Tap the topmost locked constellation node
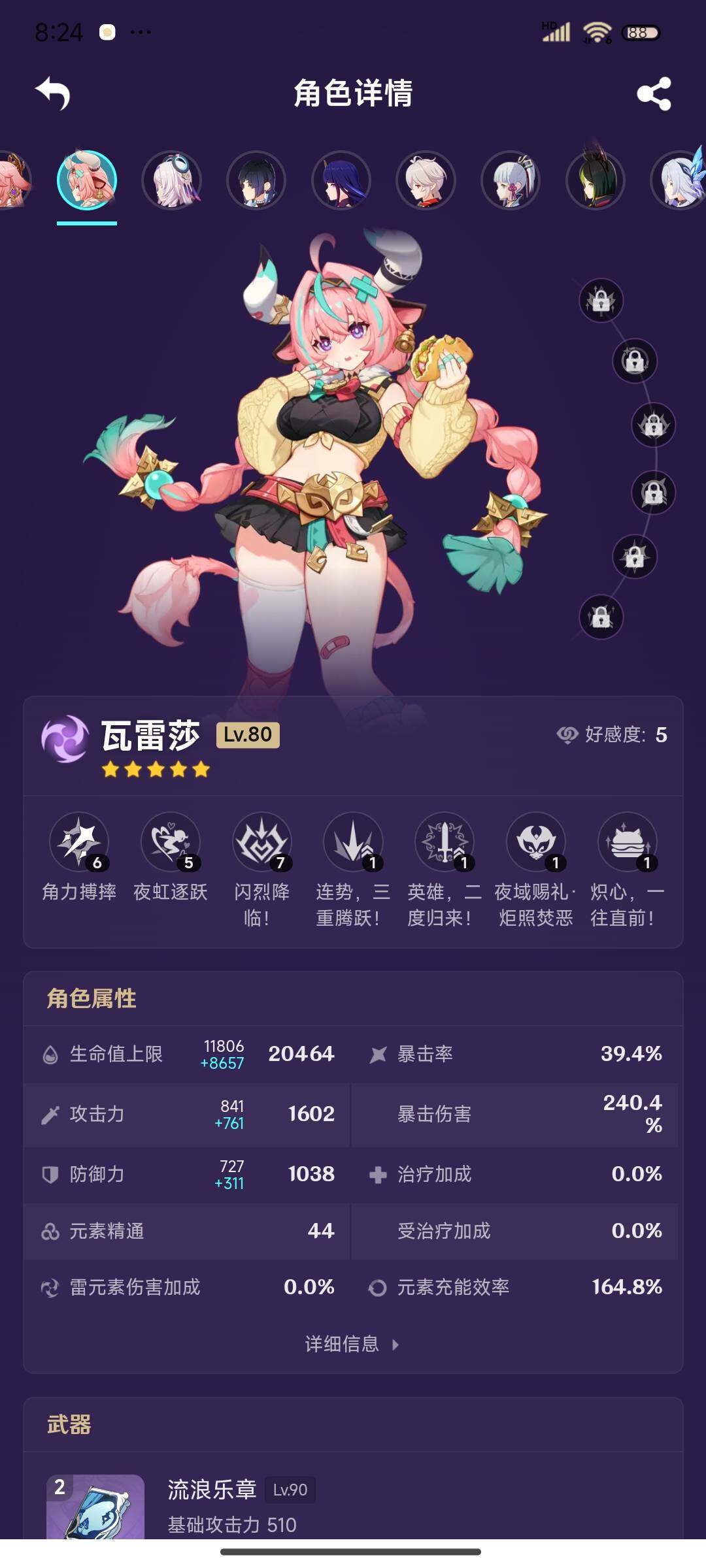This screenshot has height=1568, width=706. pyautogui.click(x=601, y=301)
